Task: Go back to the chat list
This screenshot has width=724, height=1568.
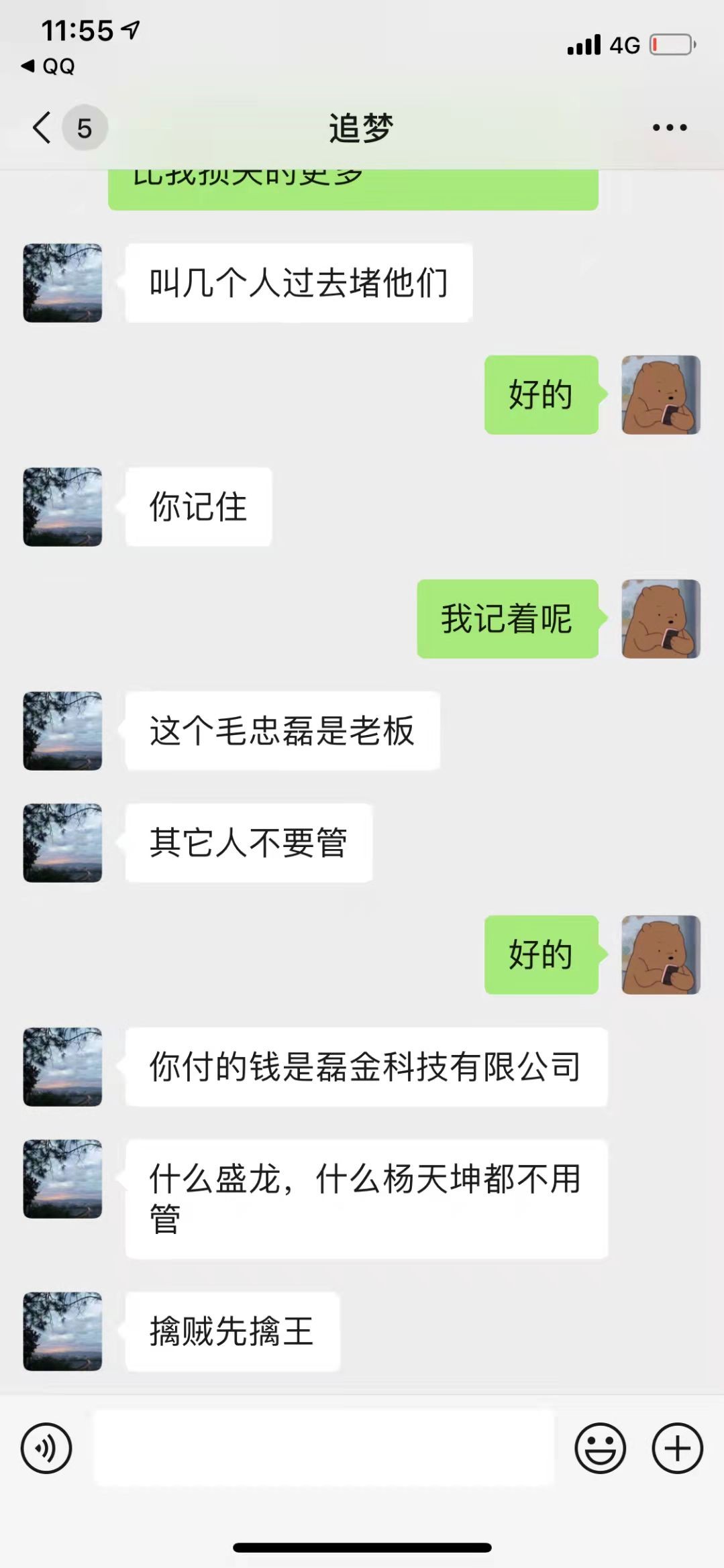Action: (43, 127)
